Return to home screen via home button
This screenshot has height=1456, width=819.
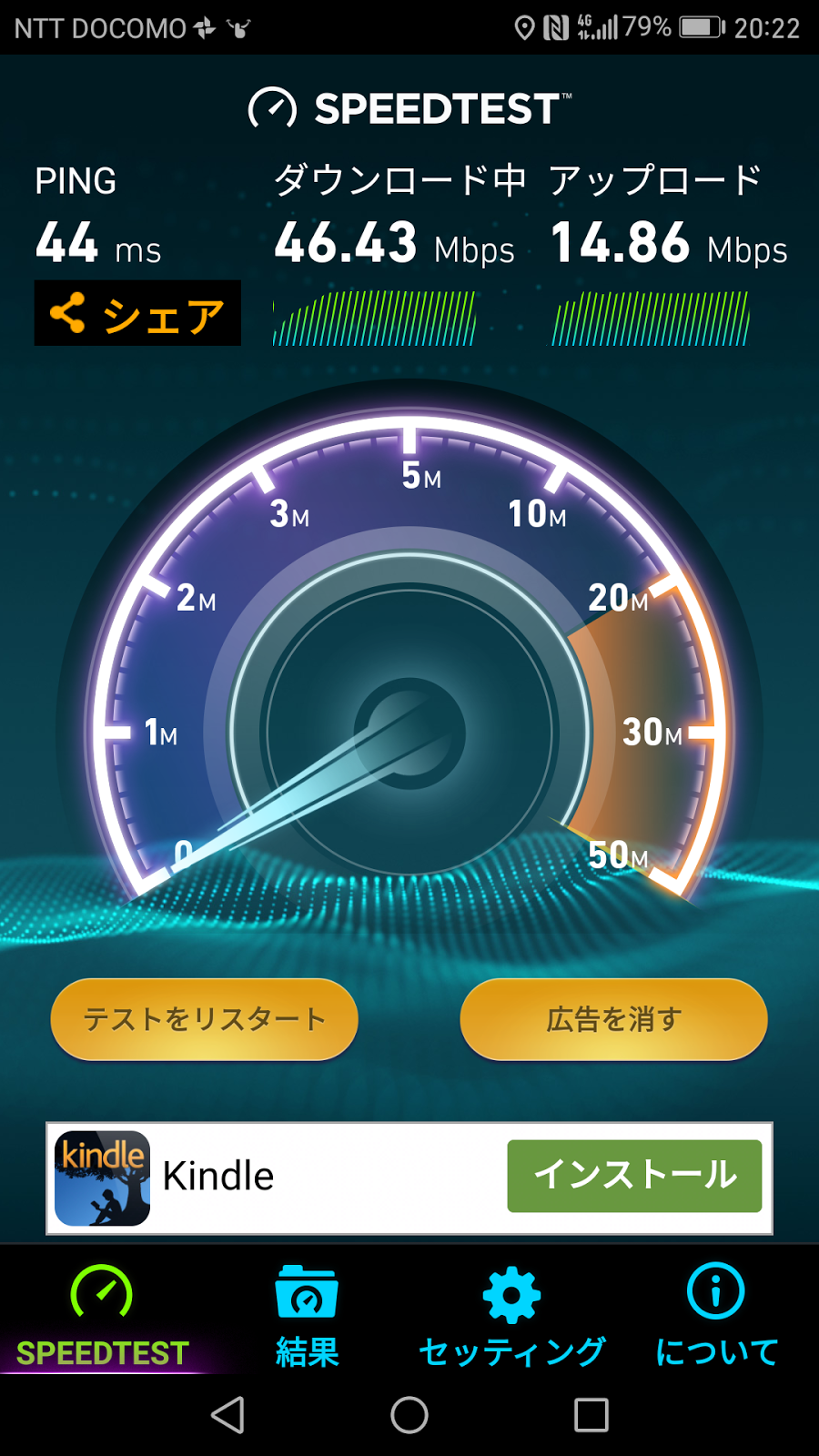pyautogui.click(x=409, y=1415)
